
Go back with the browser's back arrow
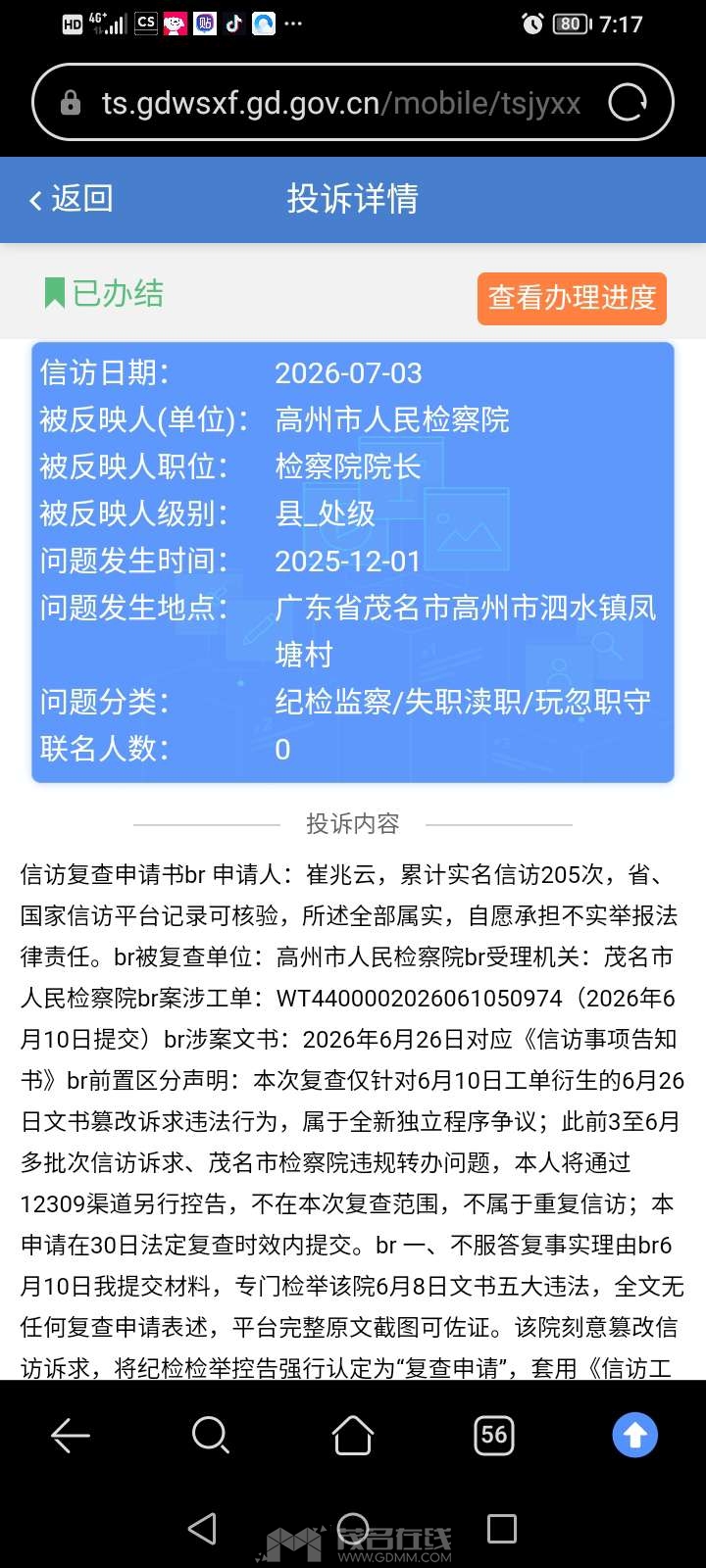tap(71, 1436)
